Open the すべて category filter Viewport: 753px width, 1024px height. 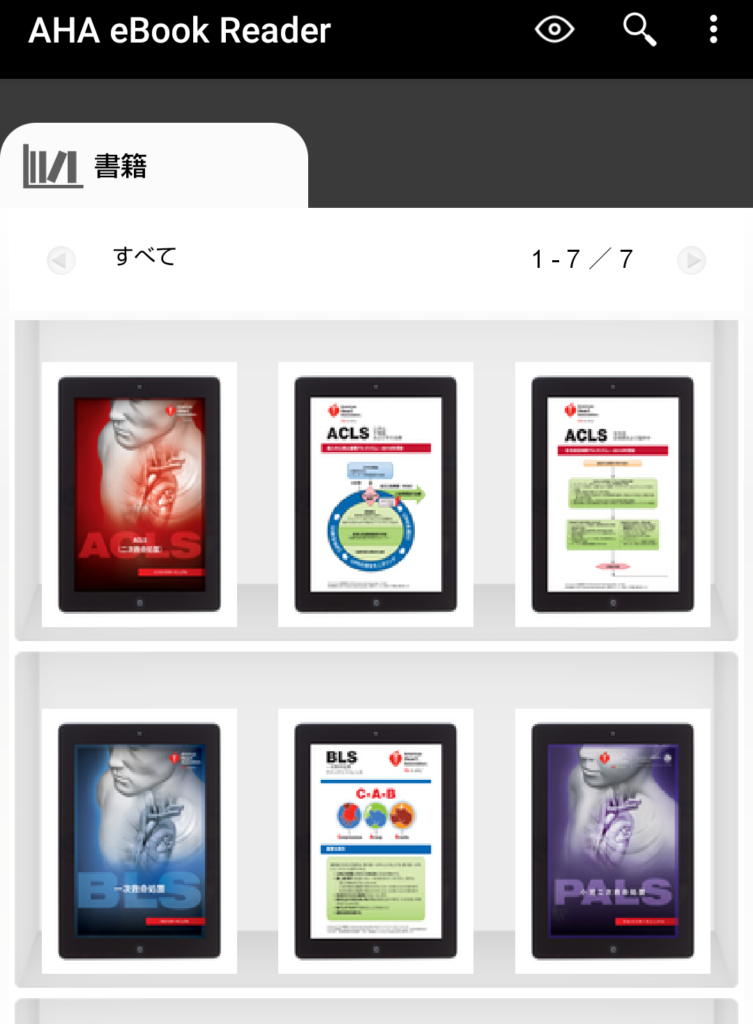(144, 256)
